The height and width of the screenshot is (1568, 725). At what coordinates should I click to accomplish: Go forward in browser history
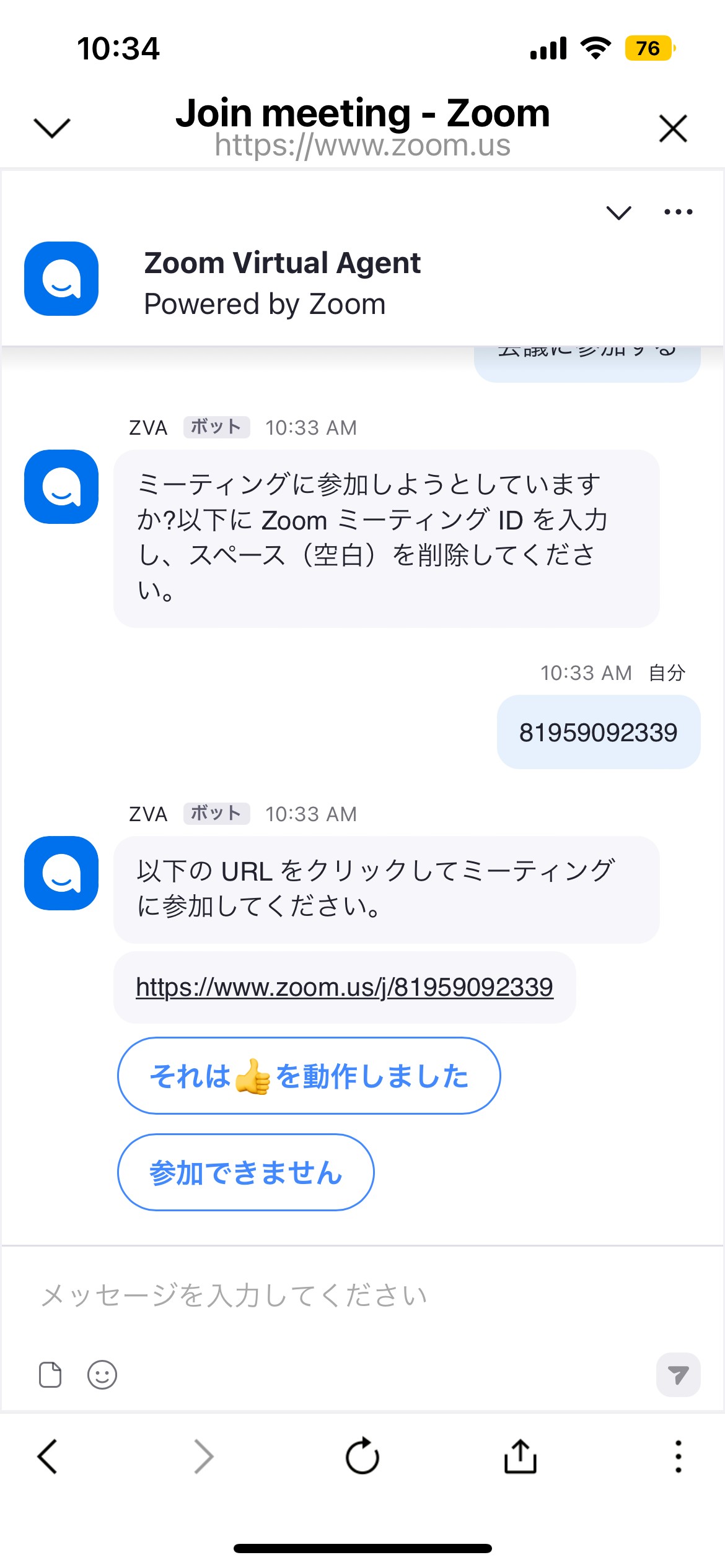[x=204, y=1456]
